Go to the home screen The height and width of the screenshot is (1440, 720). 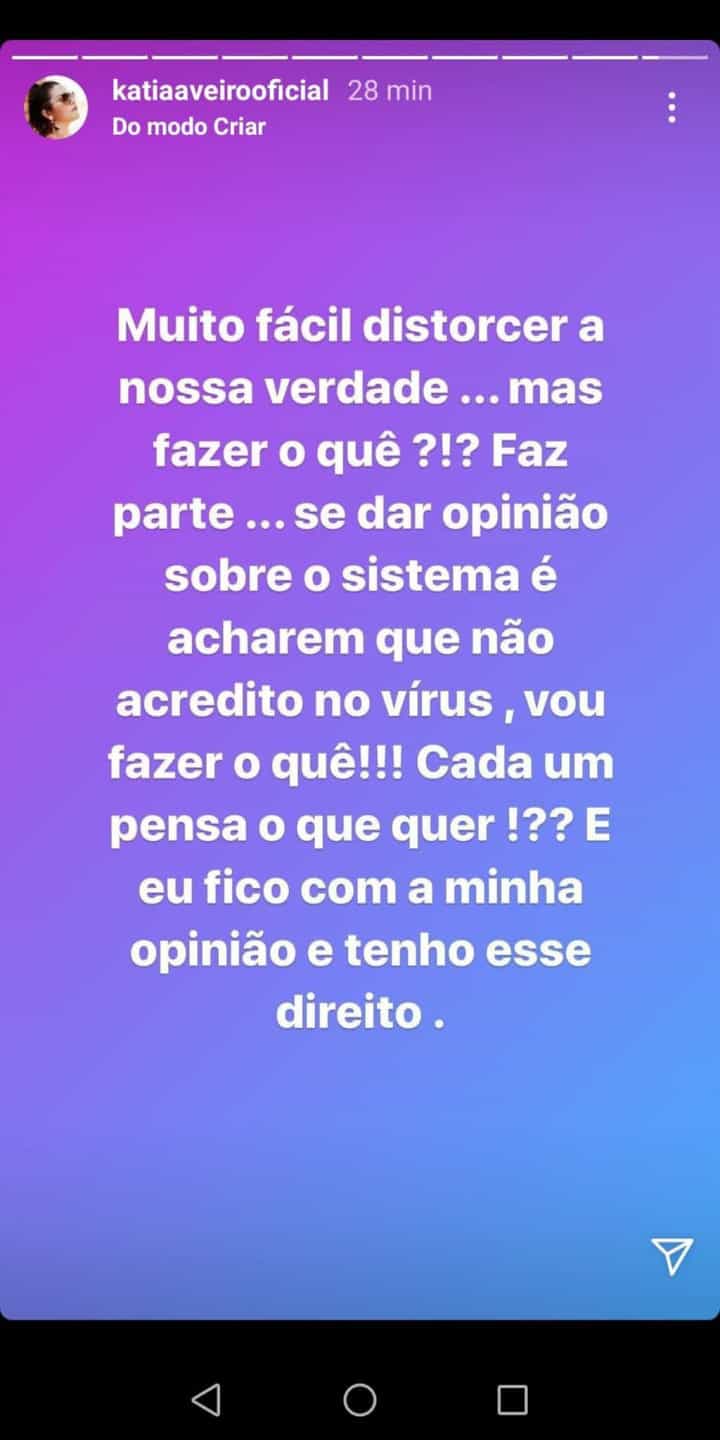click(360, 1400)
